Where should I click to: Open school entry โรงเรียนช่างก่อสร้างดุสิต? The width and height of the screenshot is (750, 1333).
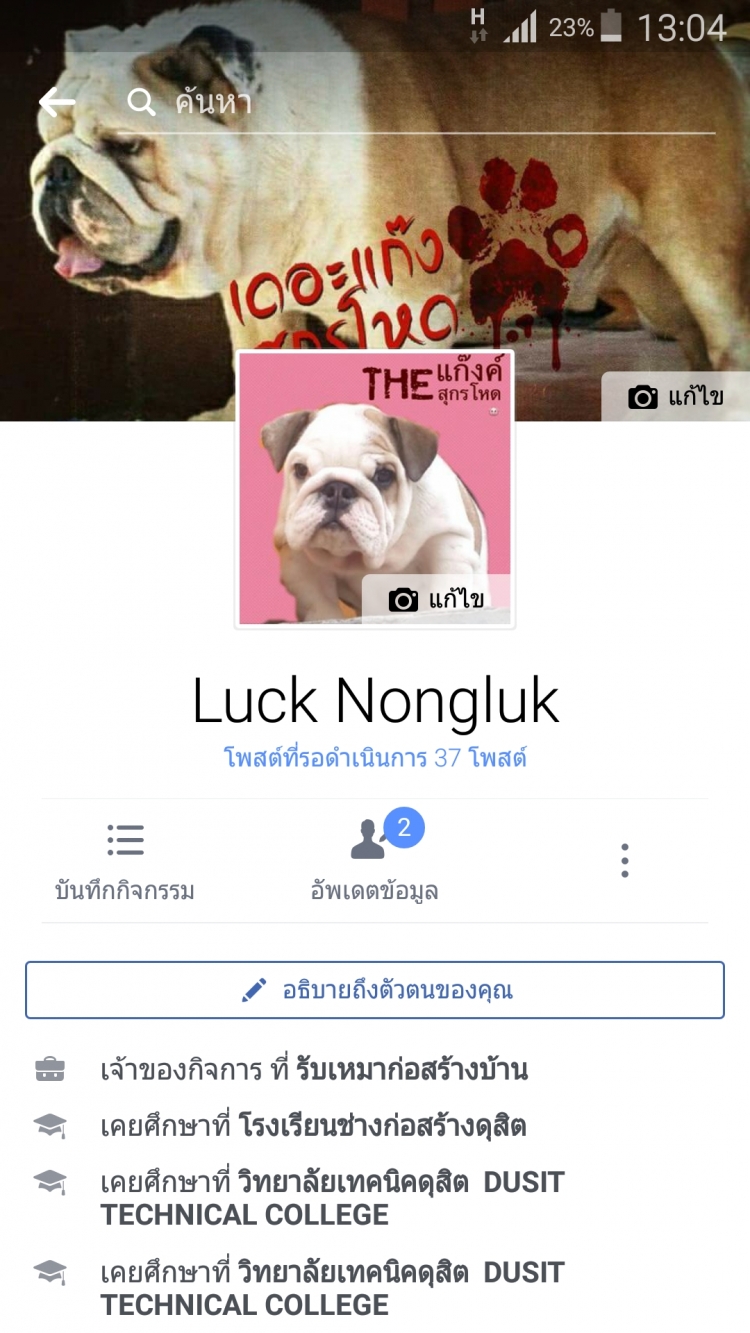click(382, 1127)
